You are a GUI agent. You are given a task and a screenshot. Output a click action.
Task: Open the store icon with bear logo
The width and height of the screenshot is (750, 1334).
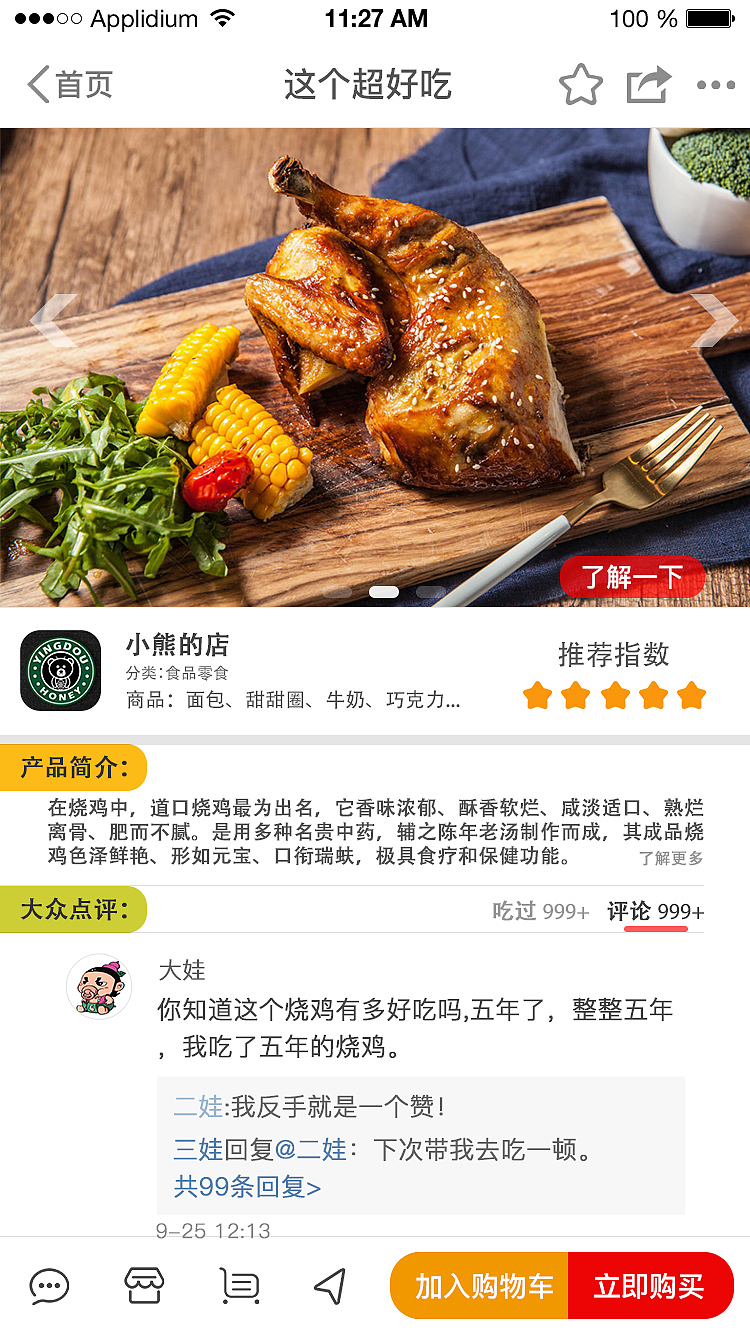coord(60,670)
